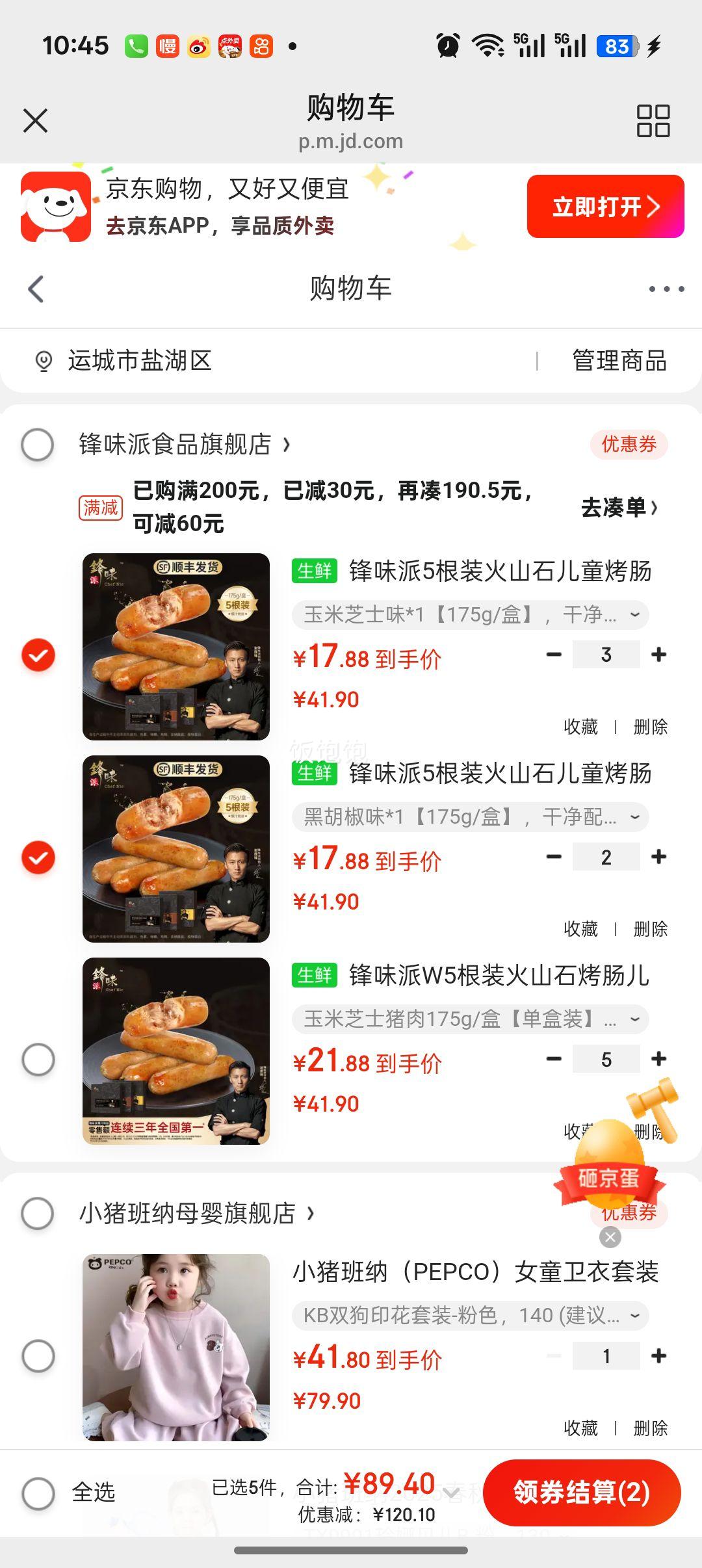Dismiss the 砸京蛋 floating widget
The width and height of the screenshot is (702, 1568).
tap(610, 1237)
